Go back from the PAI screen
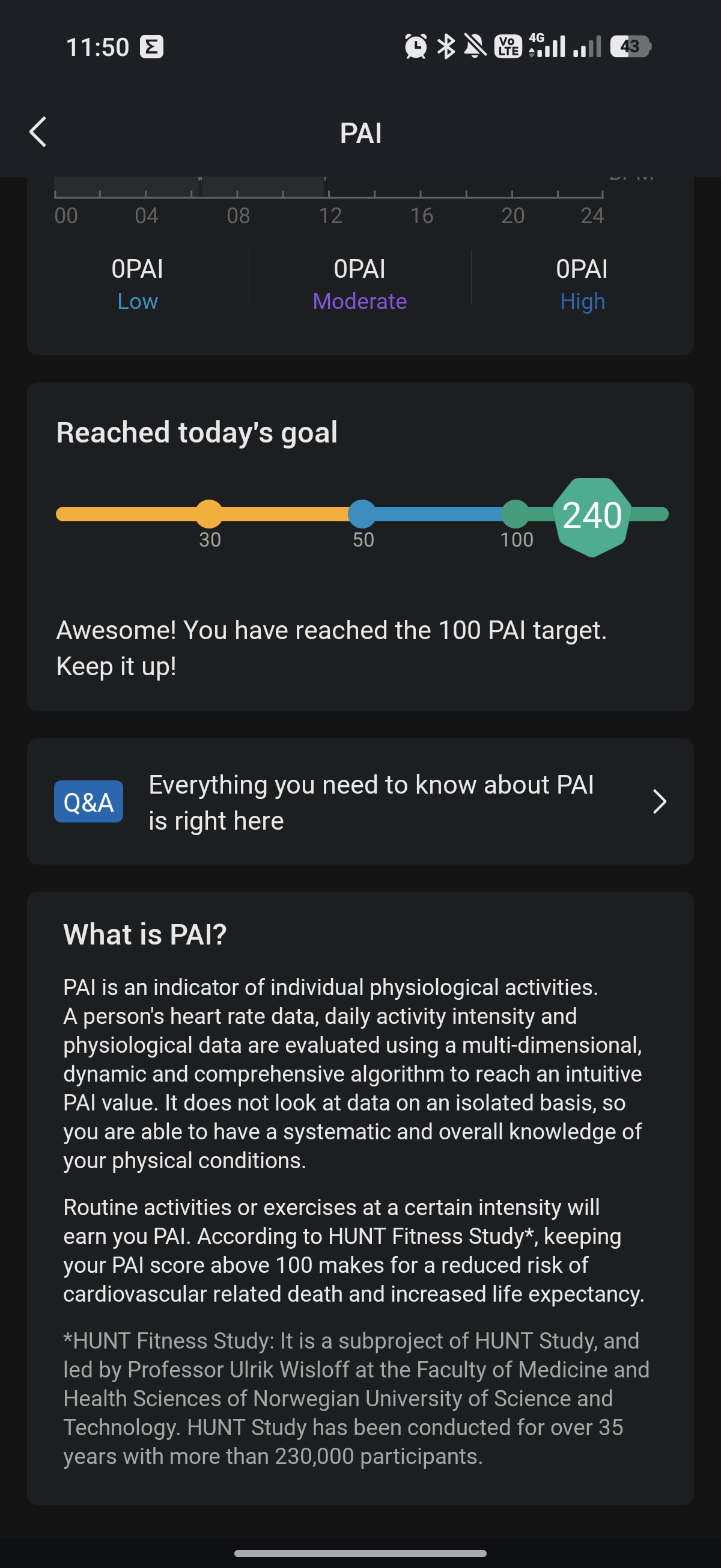 (x=38, y=132)
